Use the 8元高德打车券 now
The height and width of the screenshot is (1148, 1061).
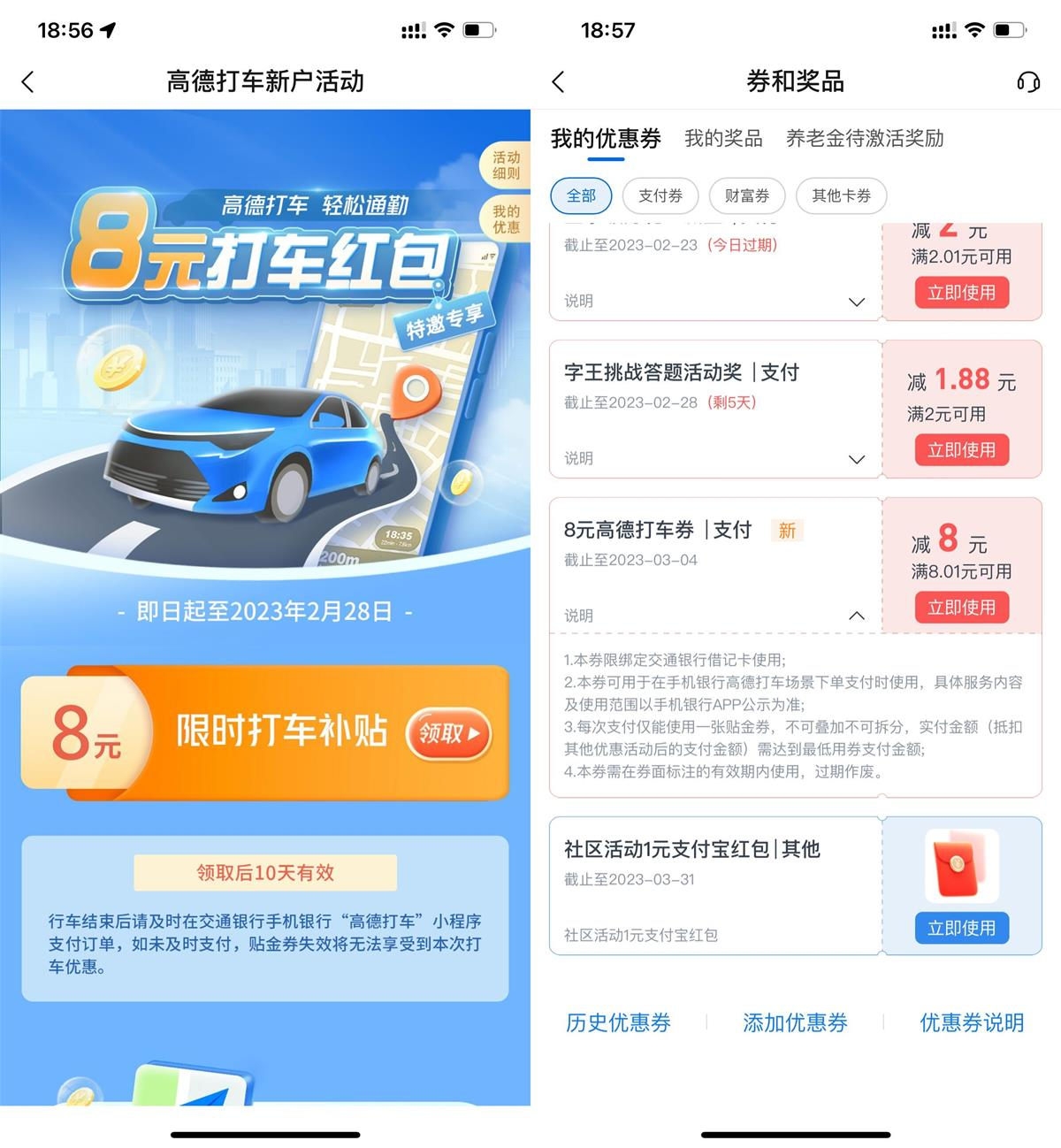(x=961, y=608)
